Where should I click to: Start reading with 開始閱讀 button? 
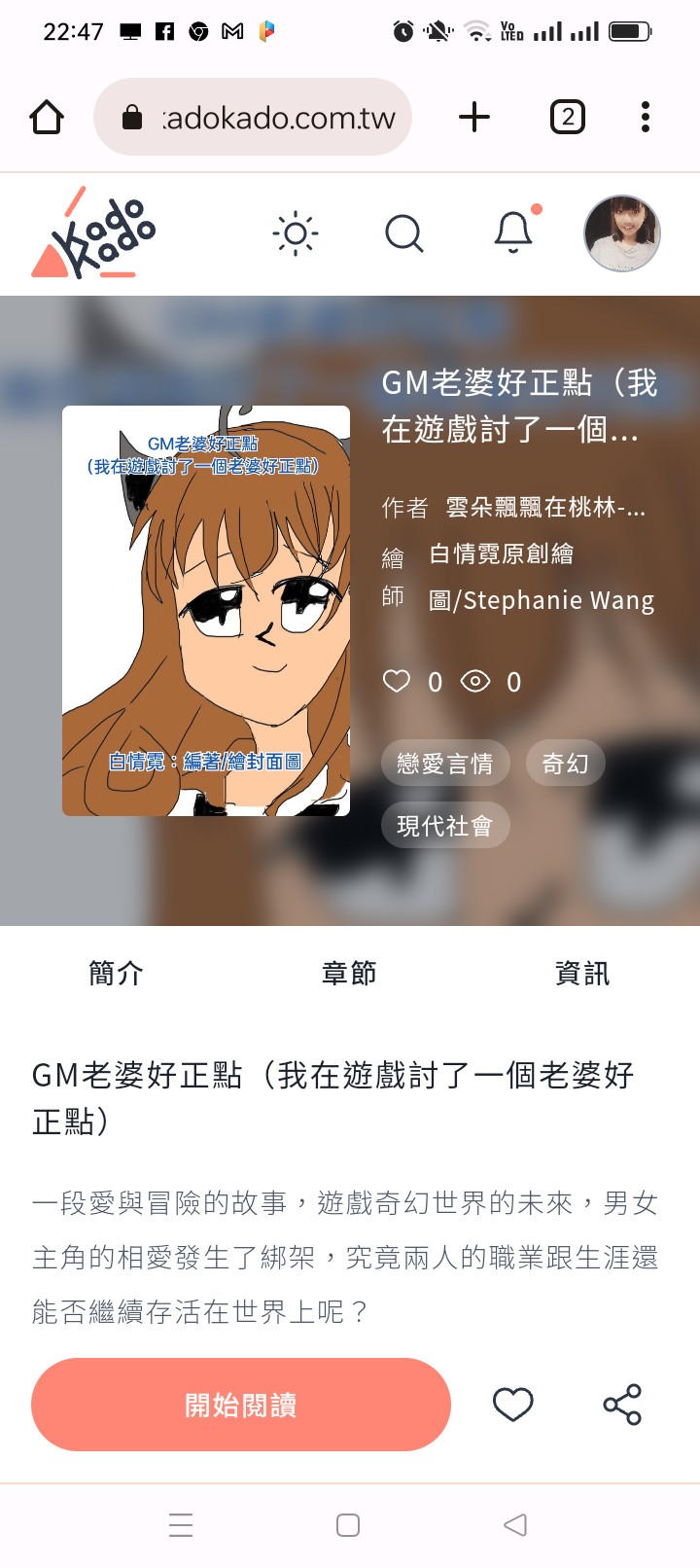coord(241,1405)
